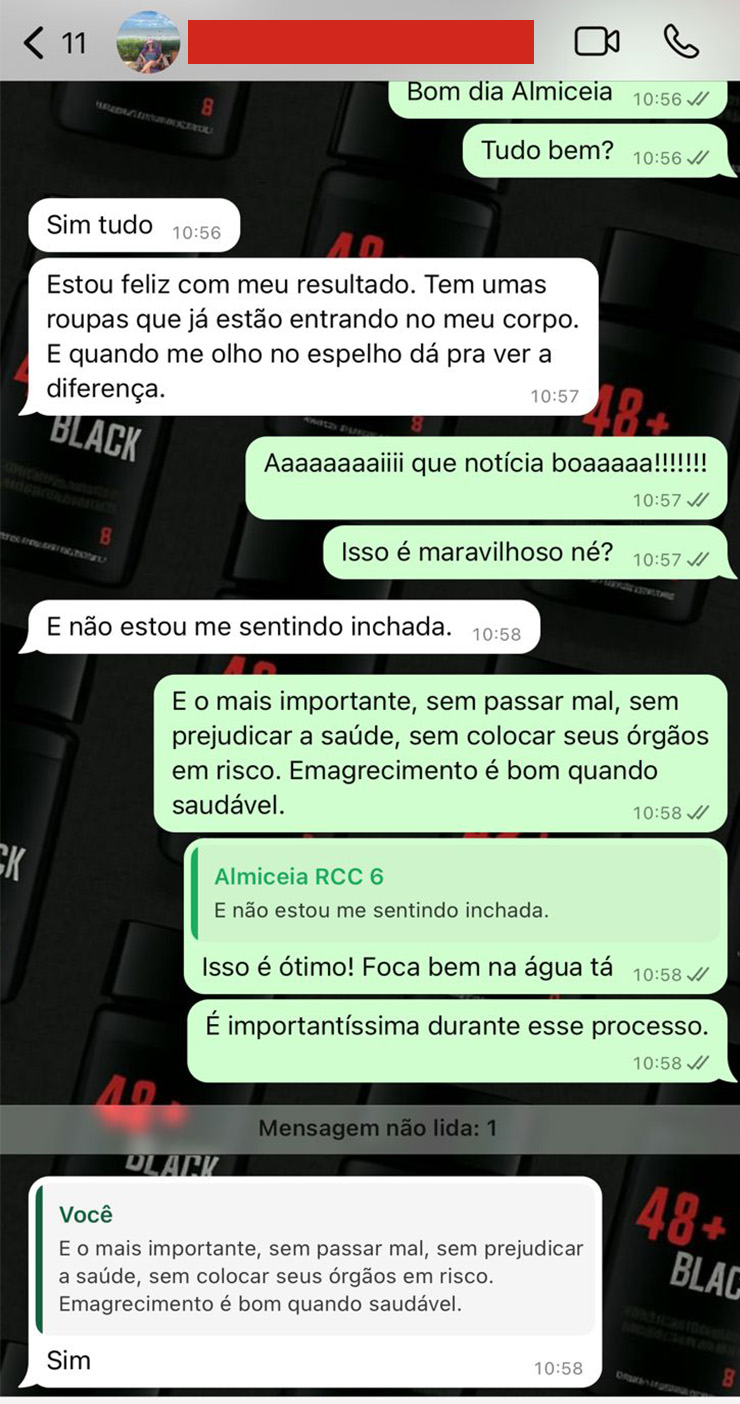Open the contact info header
The image size is (740, 1404).
point(360,42)
